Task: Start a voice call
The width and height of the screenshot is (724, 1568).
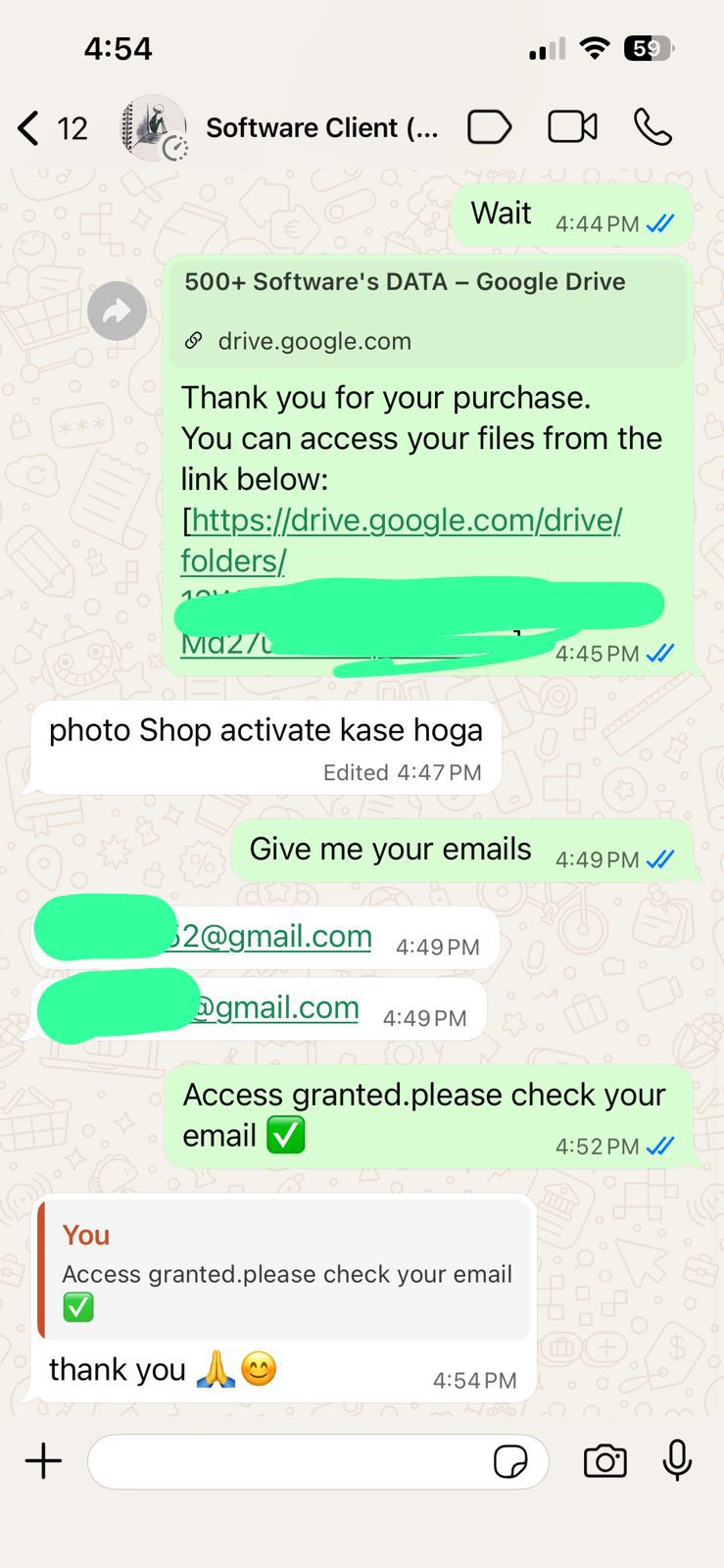Action: click(652, 127)
